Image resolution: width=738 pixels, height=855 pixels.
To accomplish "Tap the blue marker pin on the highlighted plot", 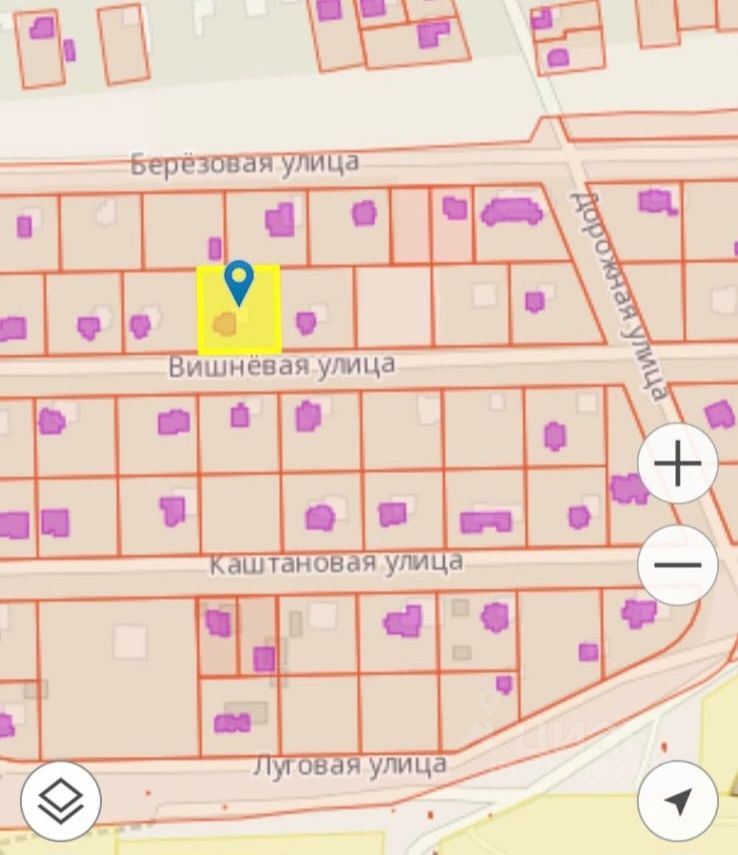I will [x=239, y=281].
